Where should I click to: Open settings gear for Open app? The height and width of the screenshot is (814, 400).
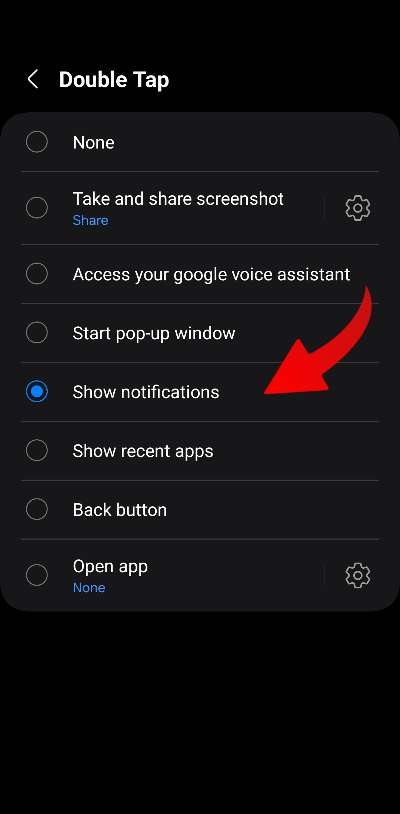pyautogui.click(x=357, y=575)
